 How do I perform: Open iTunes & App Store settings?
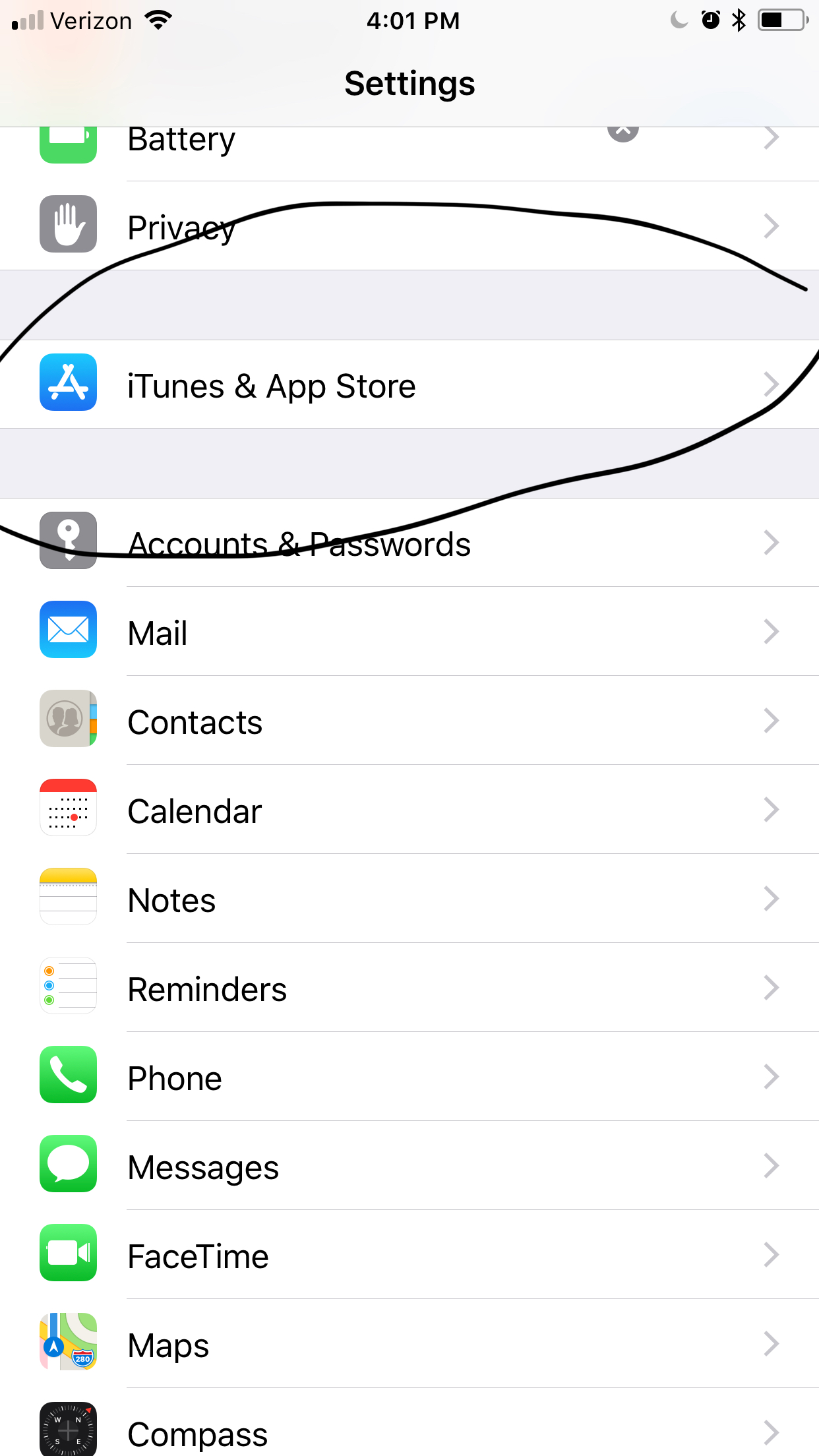pyautogui.click(x=409, y=384)
